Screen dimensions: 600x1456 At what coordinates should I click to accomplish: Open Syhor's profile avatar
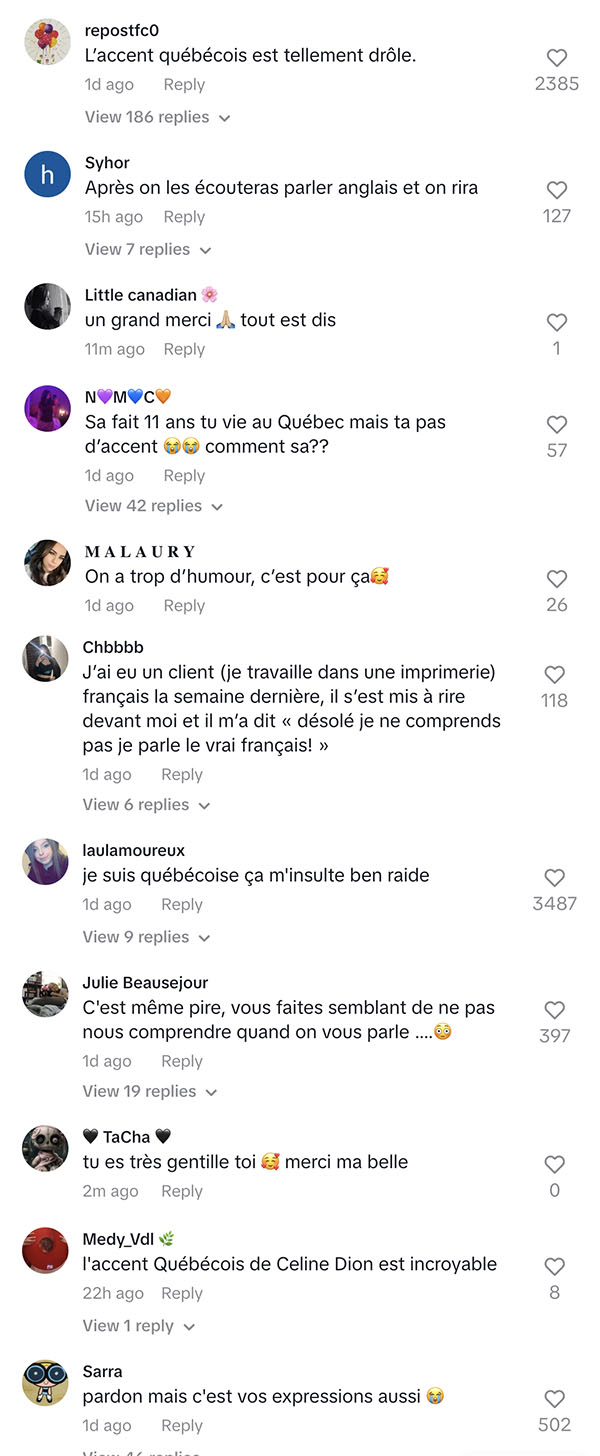(47, 176)
